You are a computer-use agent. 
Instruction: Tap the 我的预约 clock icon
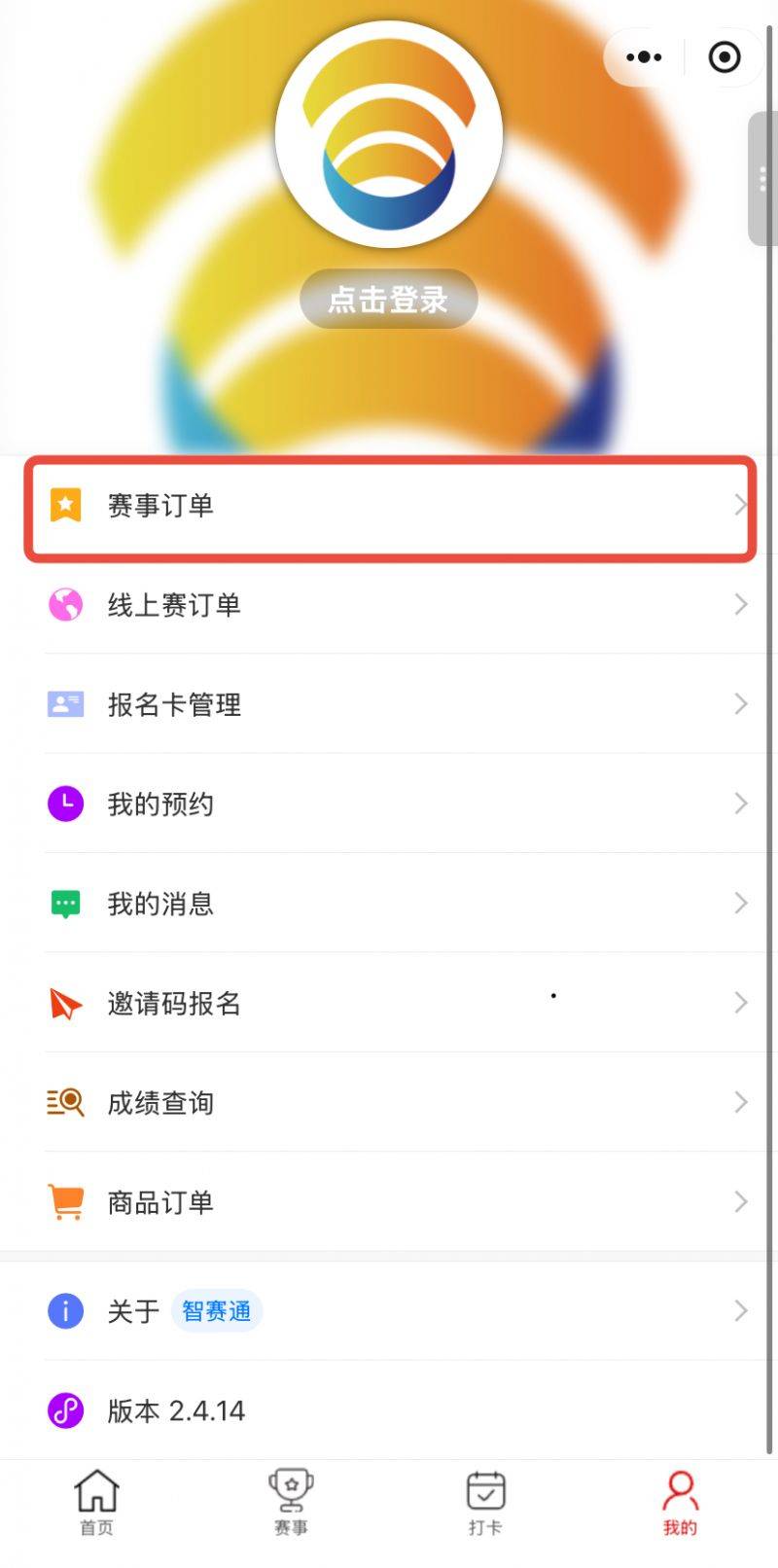point(64,803)
